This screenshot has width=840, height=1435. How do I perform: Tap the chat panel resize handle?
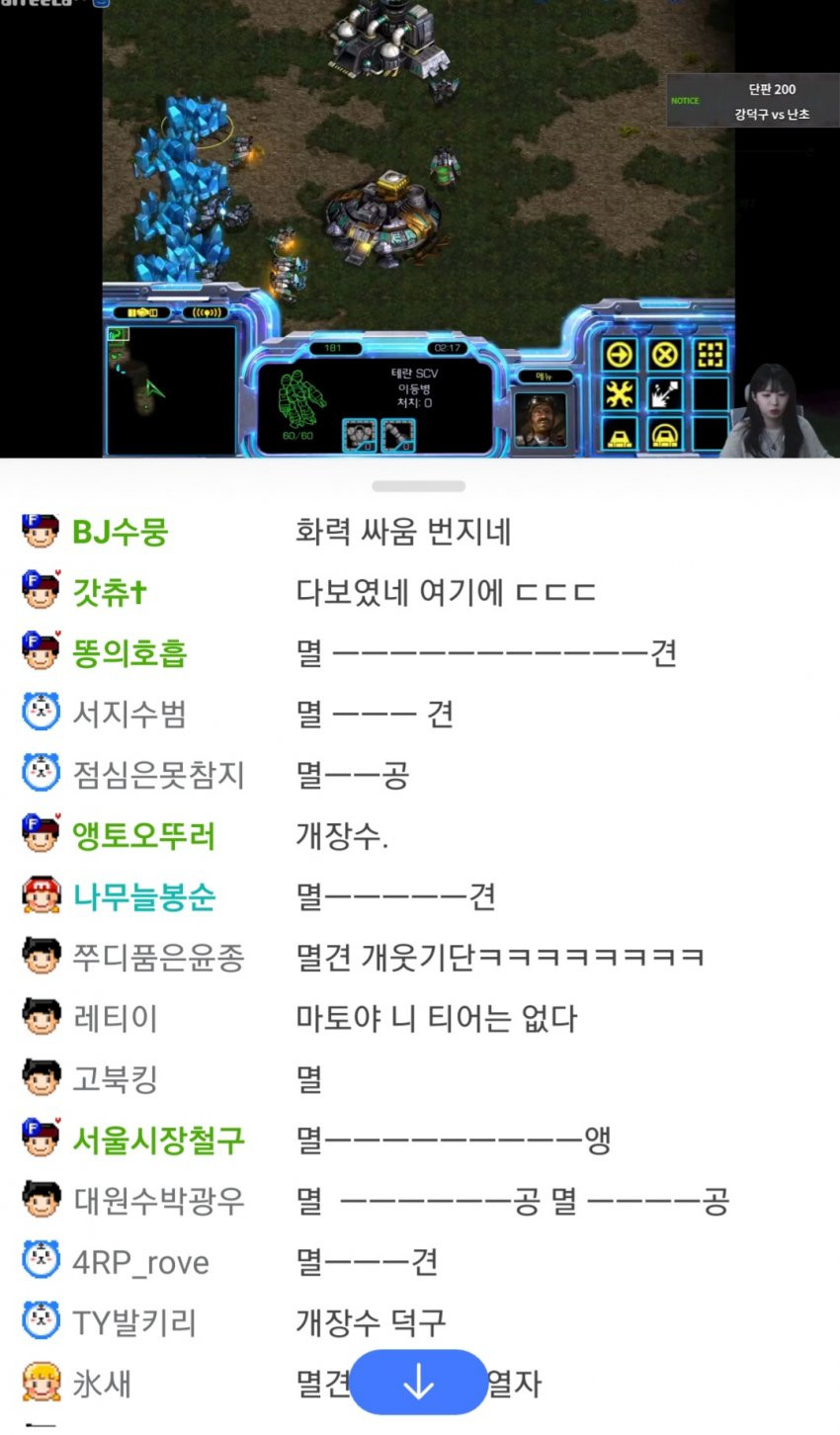point(419,486)
